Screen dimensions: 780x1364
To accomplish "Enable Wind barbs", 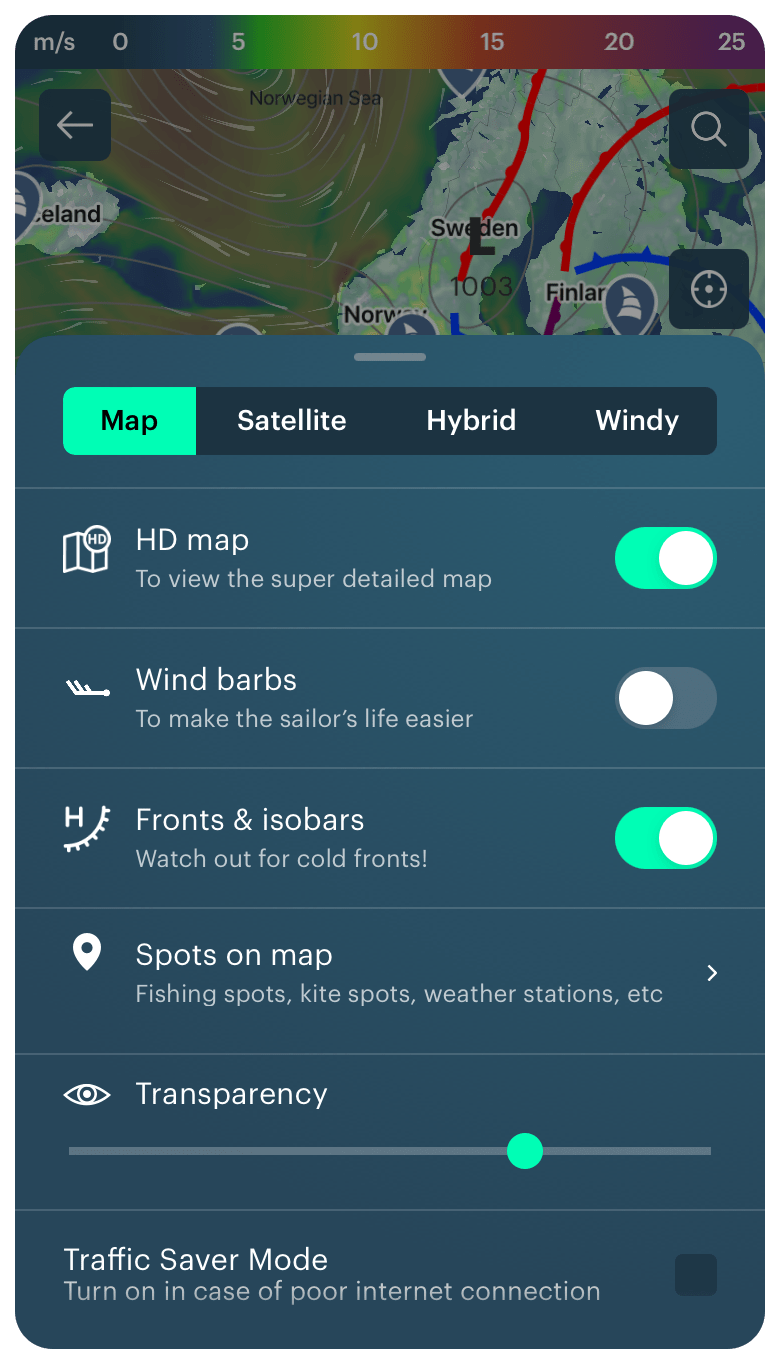I will coord(665,698).
